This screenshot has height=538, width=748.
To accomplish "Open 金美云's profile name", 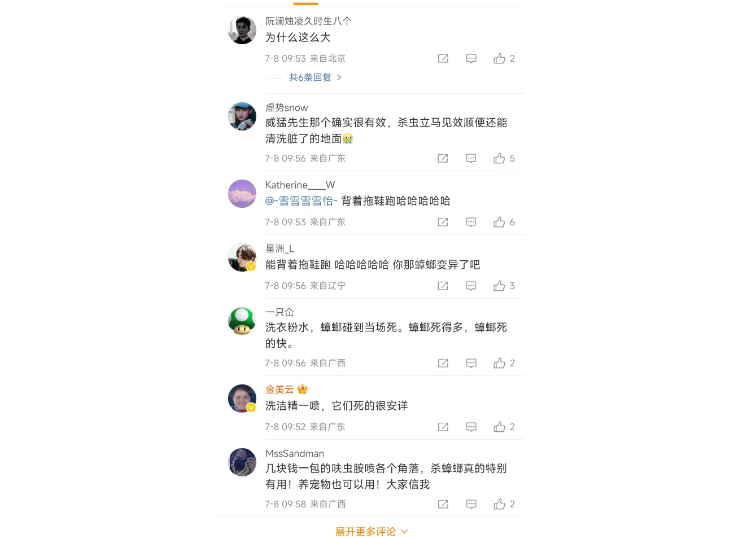I will pos(279,389).
